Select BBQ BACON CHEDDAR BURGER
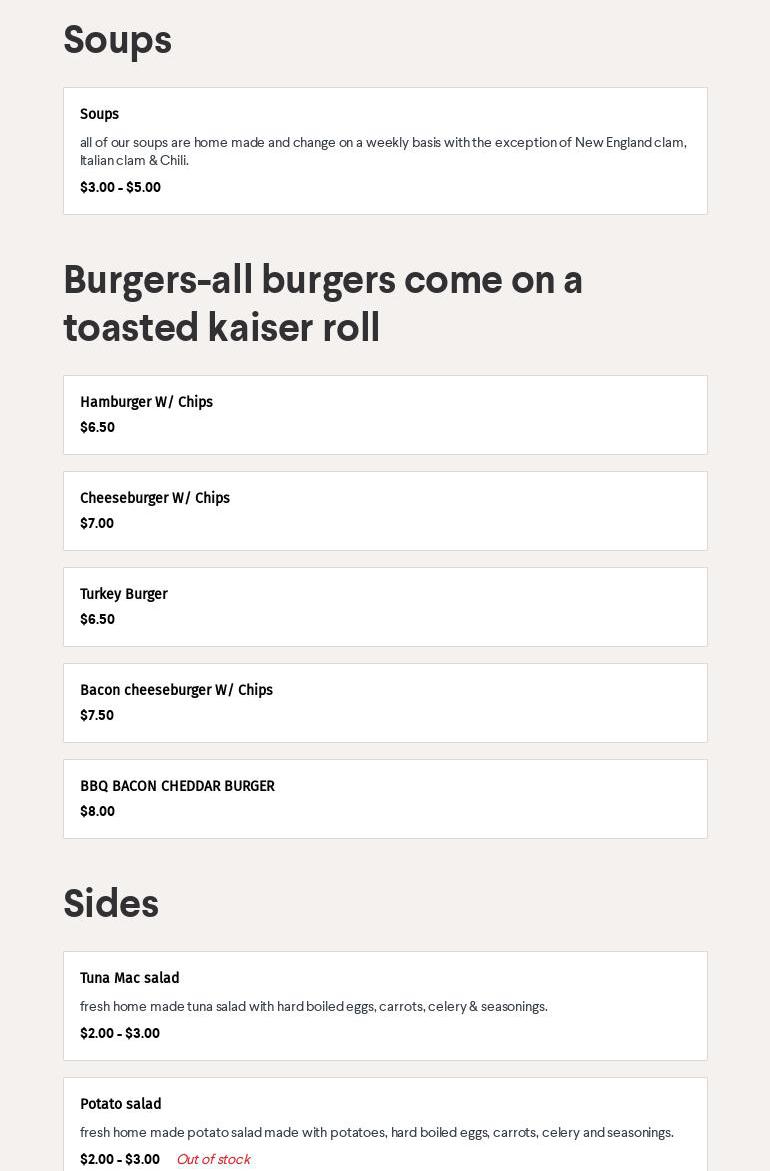The width and height of the screenshot is (770, 1171). click(385, 799)
